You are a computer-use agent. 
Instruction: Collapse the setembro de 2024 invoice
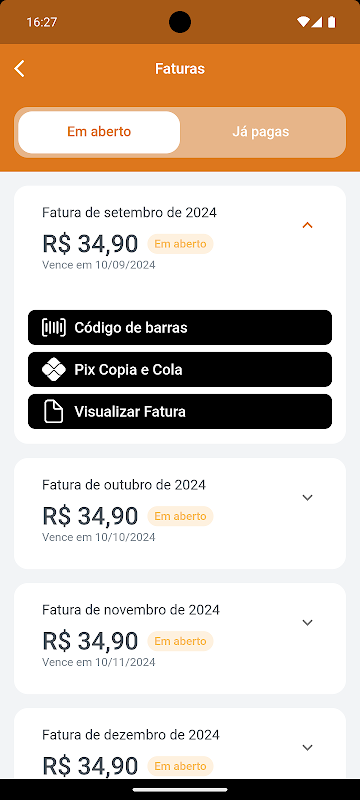[x=307, y=225]
